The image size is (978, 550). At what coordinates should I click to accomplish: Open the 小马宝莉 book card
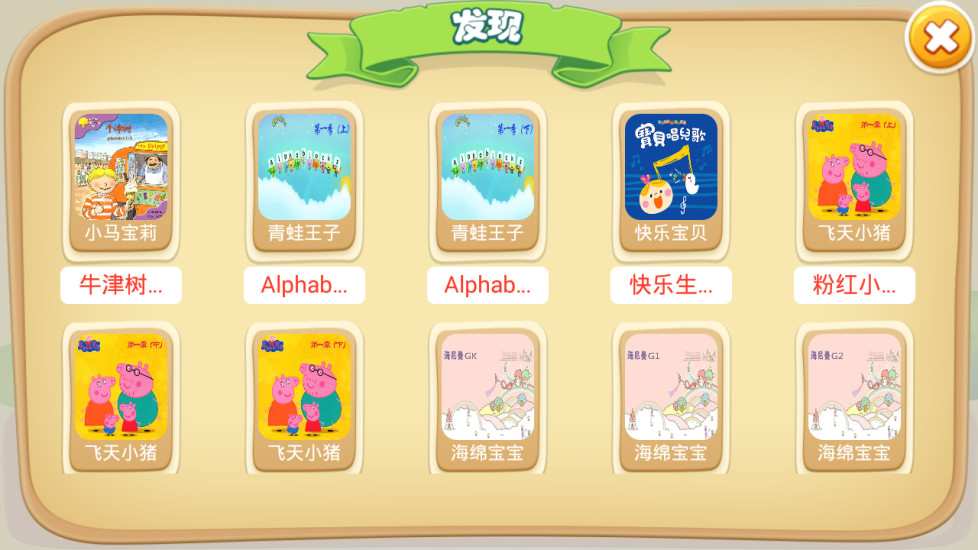121,180
